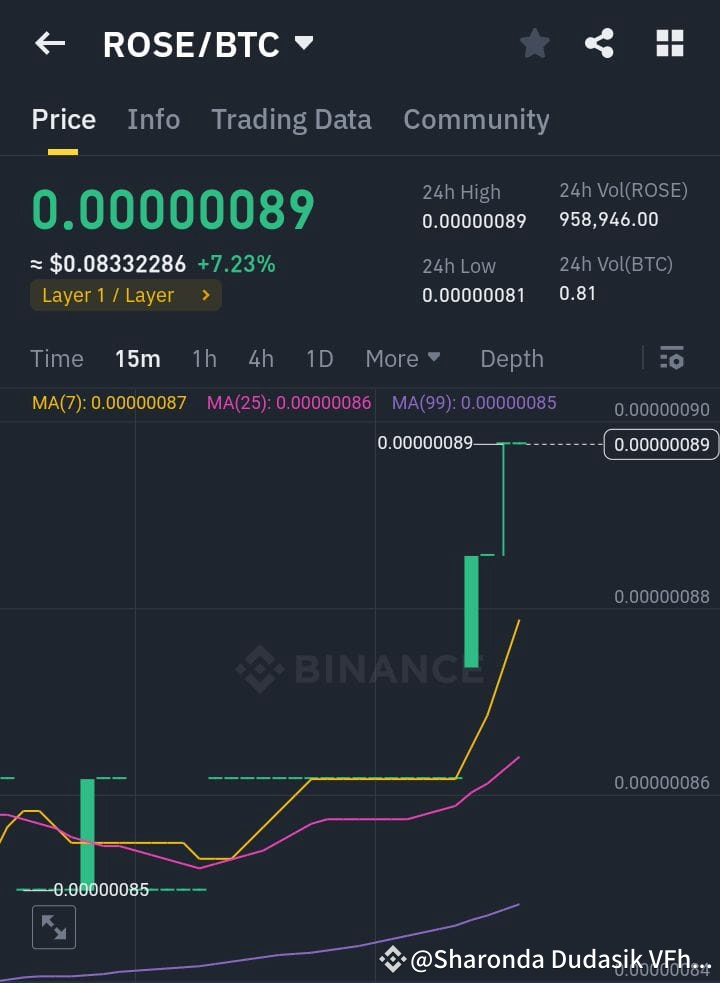Viewport: 720px width, 983px height.
Task: Switch to the Trading Data tab
Action: 291,119
